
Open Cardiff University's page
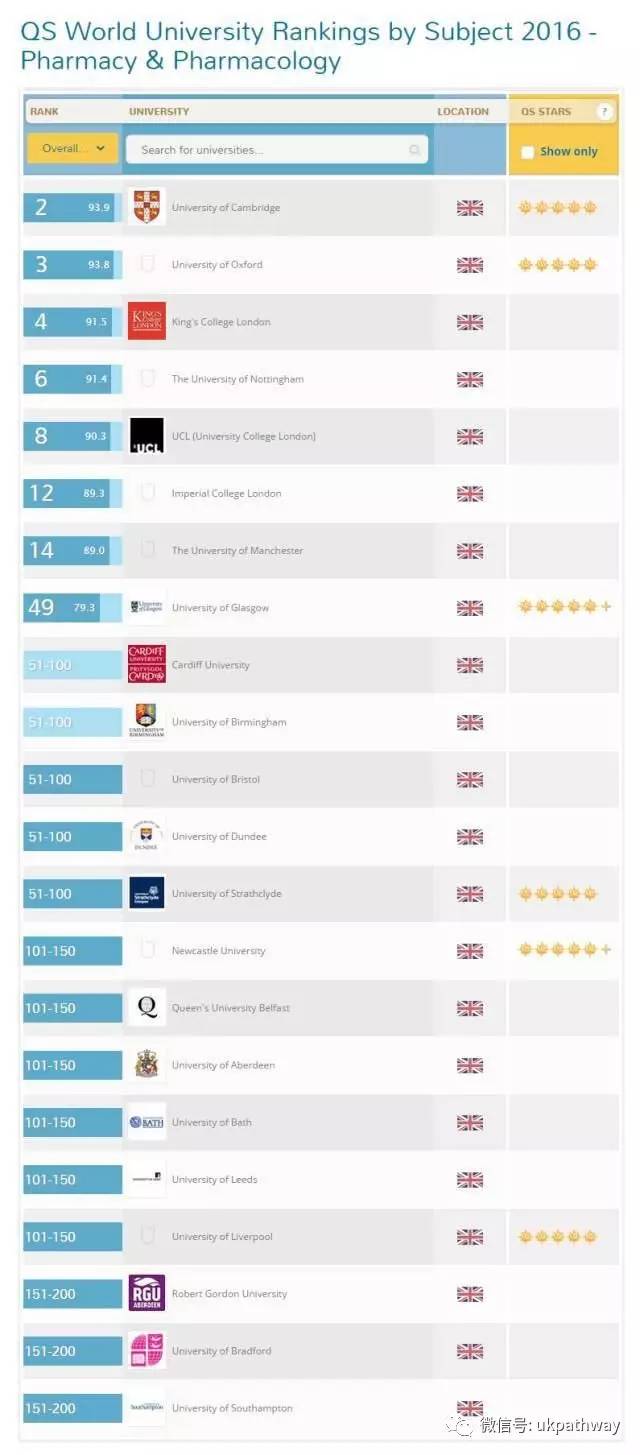(210, 665)
